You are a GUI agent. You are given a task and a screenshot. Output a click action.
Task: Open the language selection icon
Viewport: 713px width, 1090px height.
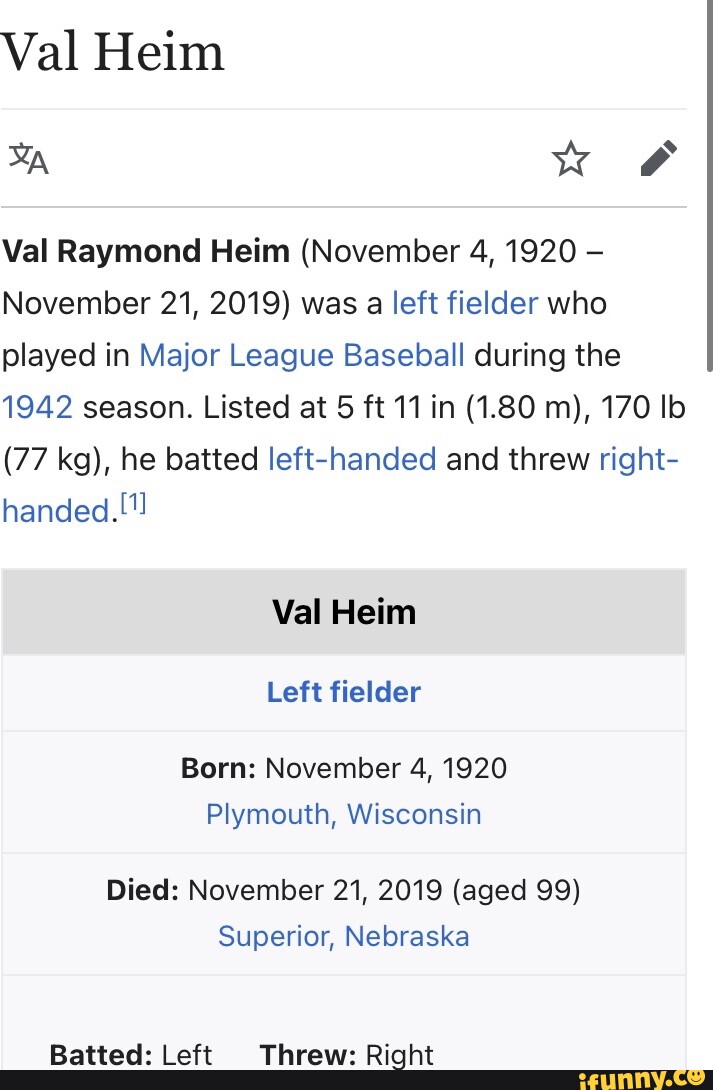pyautogui.click(x=28, y=159)
